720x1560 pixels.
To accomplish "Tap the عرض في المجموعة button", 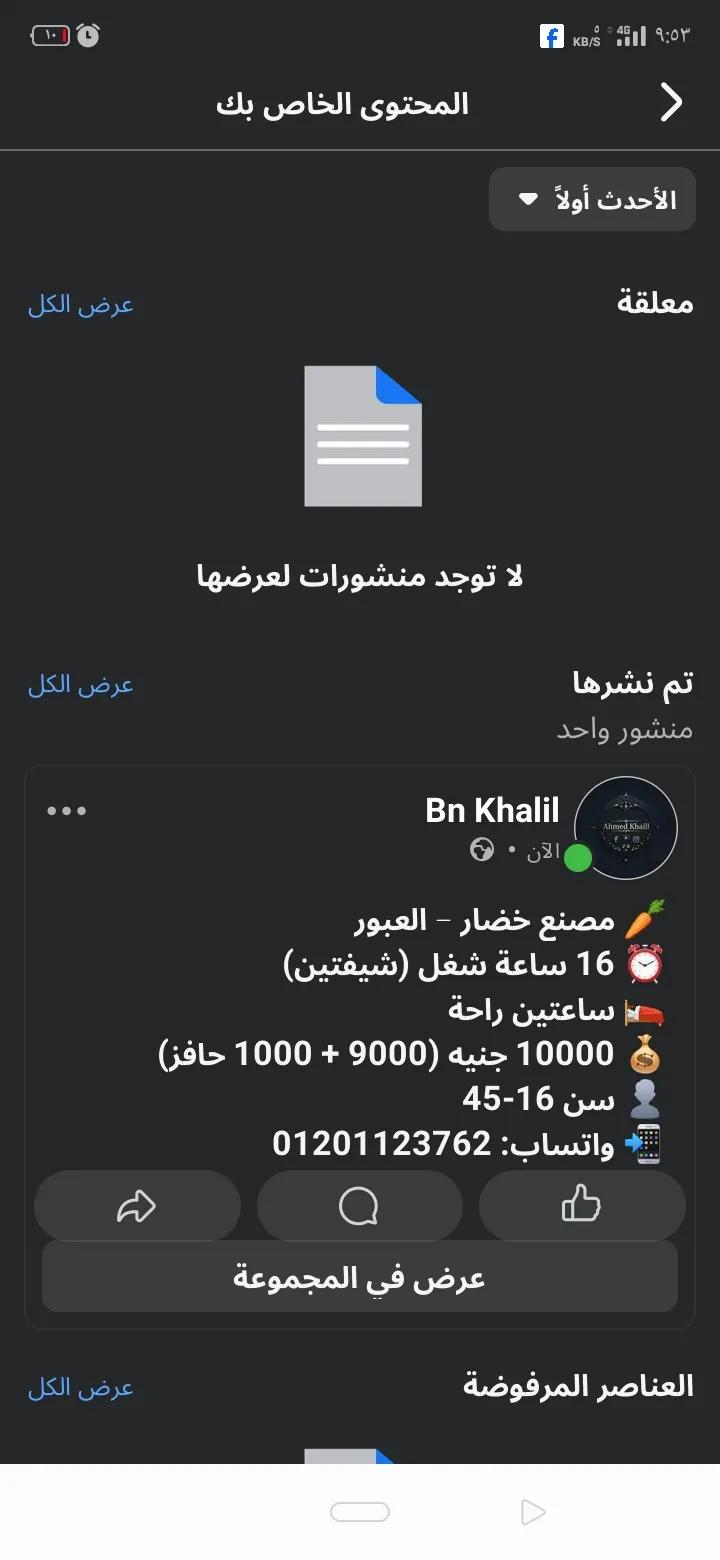I will coord(359,1278).
